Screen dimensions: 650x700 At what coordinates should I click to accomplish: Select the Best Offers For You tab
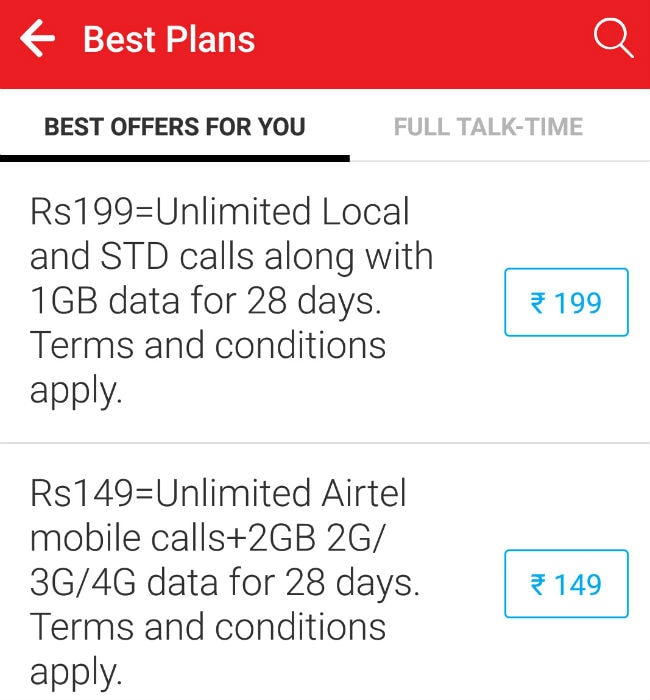[175, 127]
